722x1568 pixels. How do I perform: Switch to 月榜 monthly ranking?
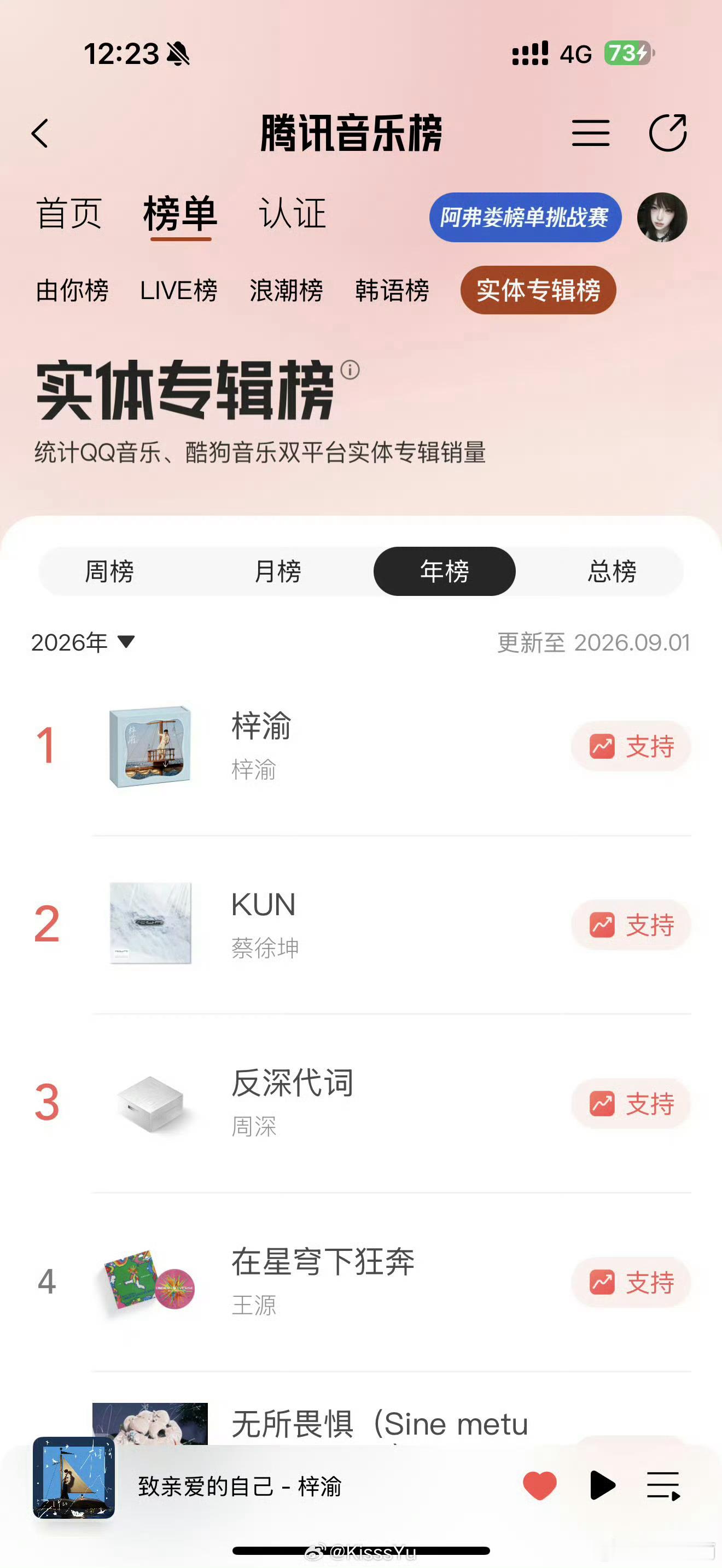tap(278, 571)
